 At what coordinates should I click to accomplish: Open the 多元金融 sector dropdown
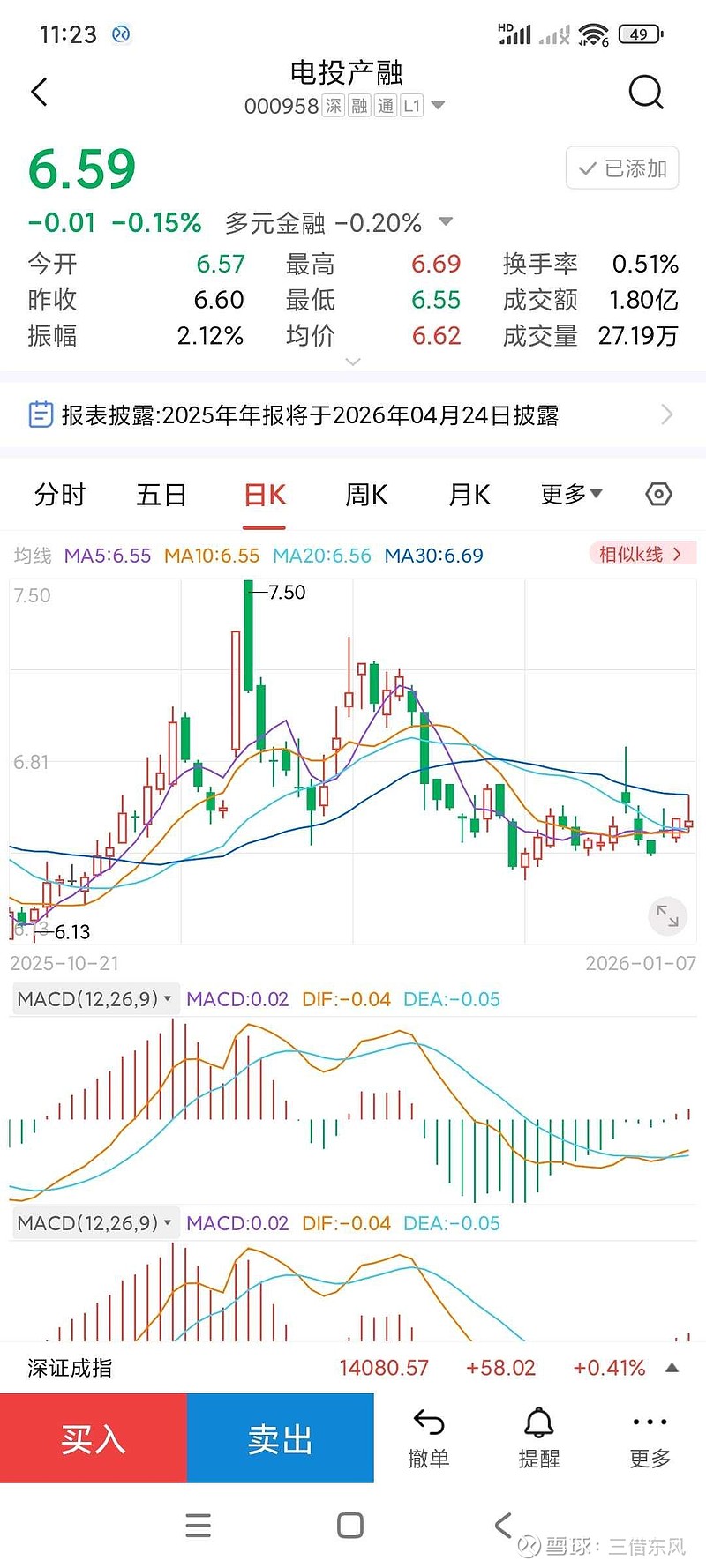click(447, 223)
